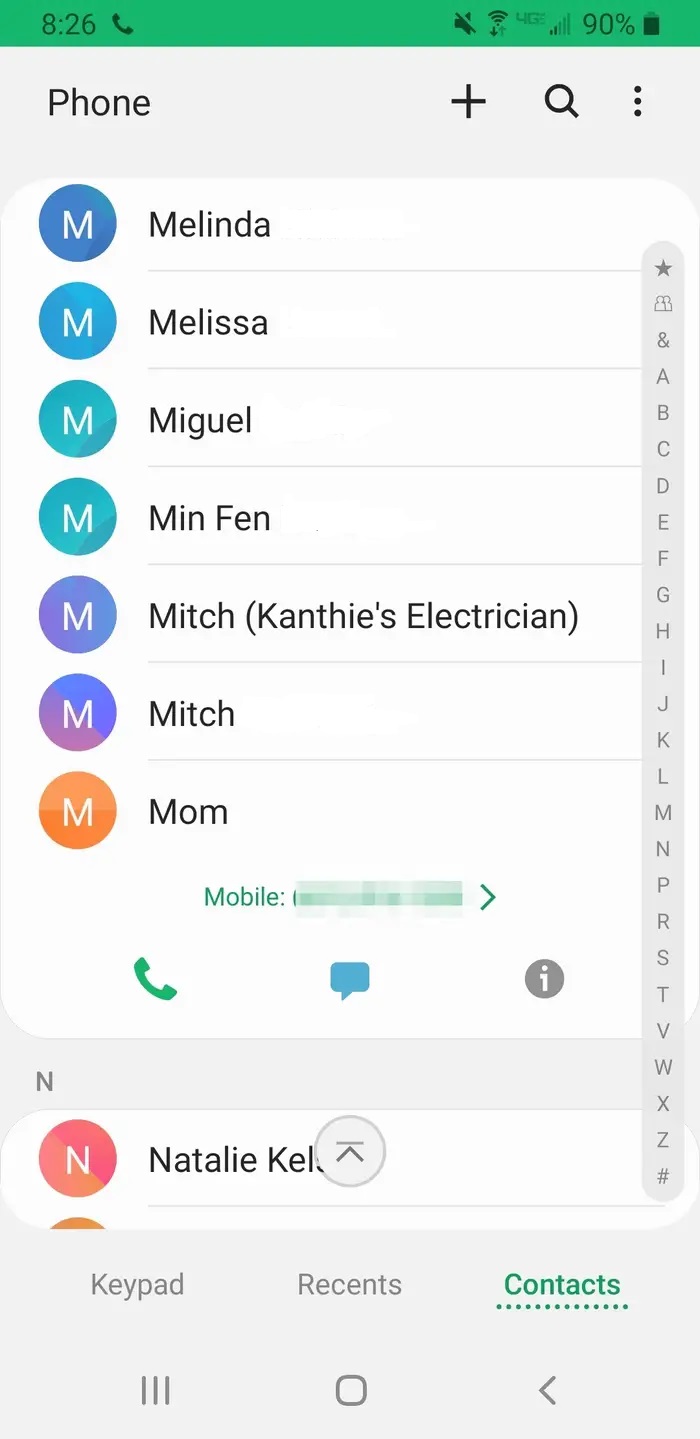Select the Min Fen contact
The image size is (700, 1439).
click(210, 518)
